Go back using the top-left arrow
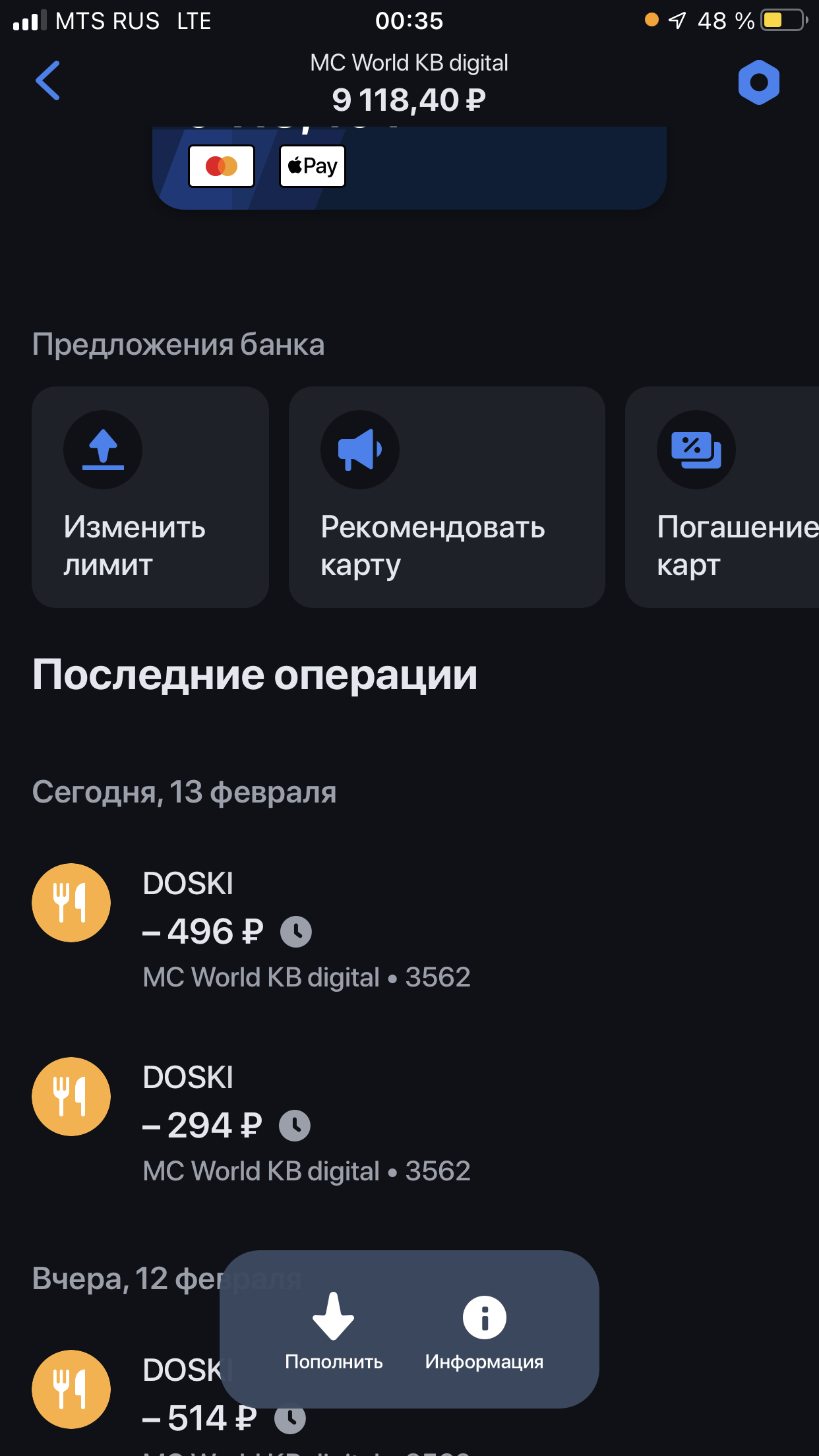The image size is (819, 1456). (48, 81)
